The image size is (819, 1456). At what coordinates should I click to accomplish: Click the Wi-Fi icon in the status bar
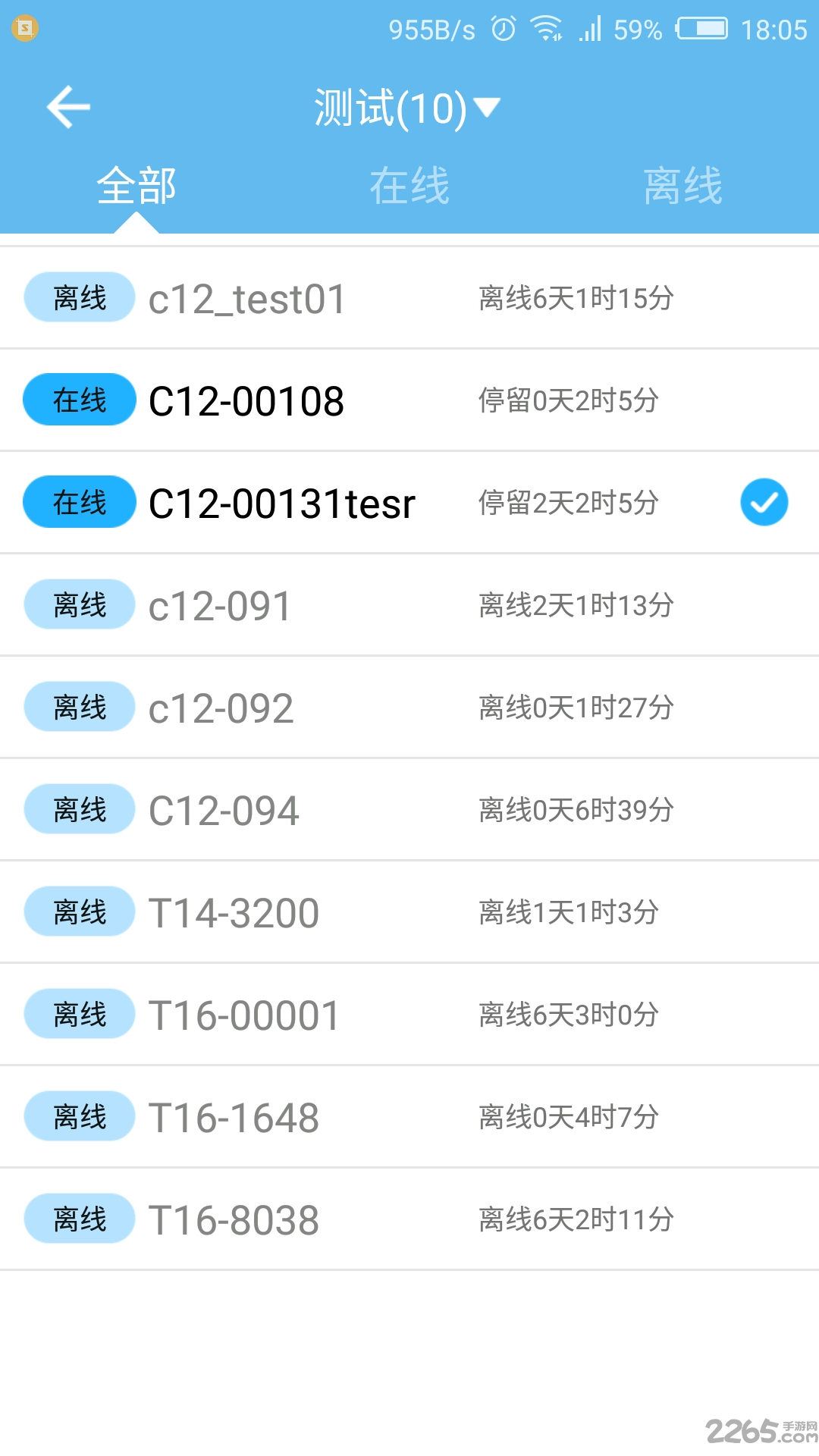[x=544, y=29]
